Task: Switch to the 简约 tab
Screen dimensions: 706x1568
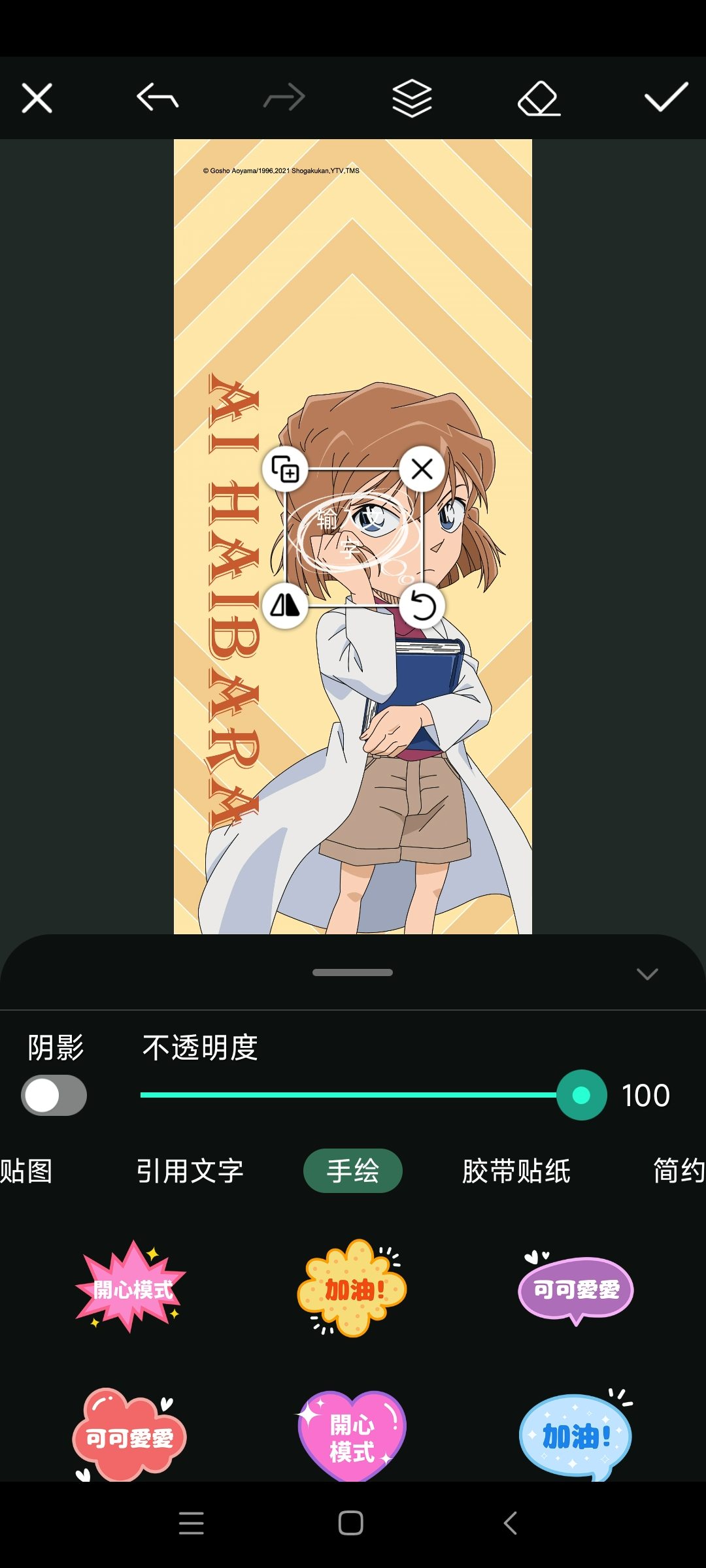Action: click(679, 1171)
